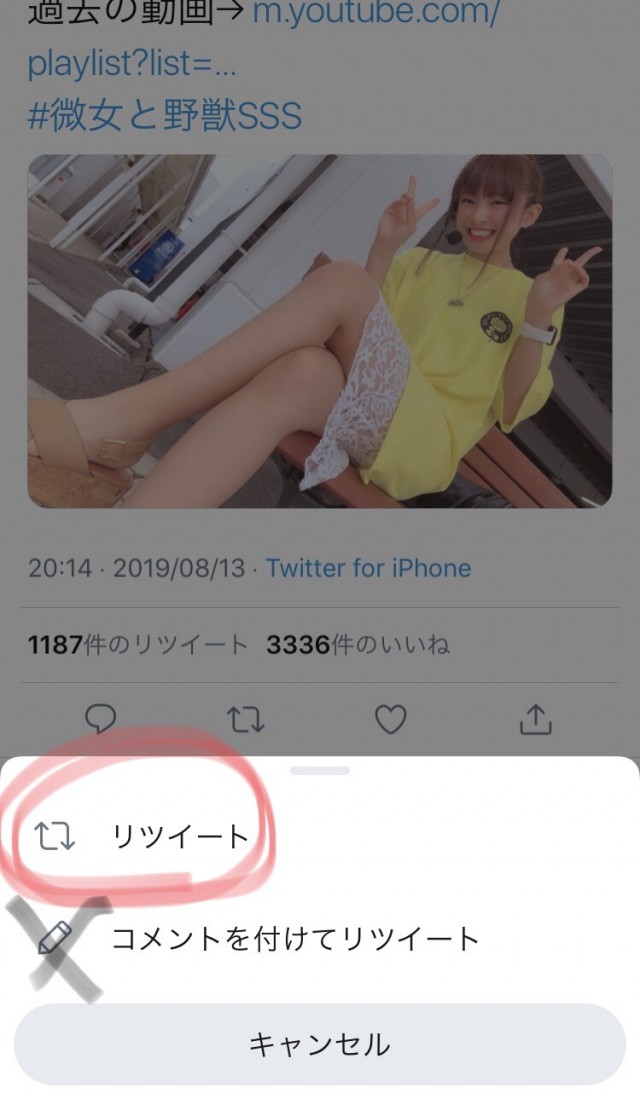
Task: Choose コメントを付けてリツイート
Action: point(295,939)
